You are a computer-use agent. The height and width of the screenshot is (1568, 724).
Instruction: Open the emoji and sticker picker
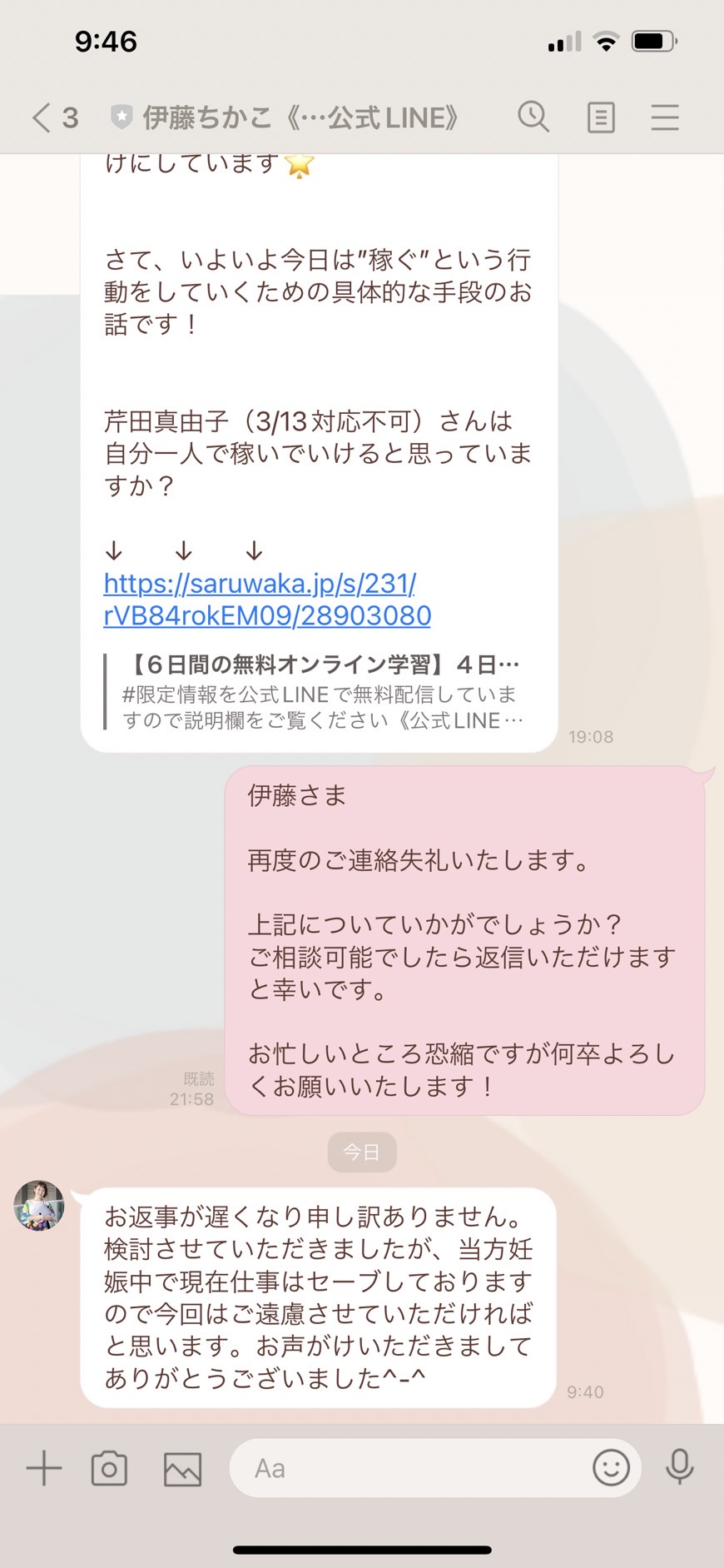[611, 1467]
